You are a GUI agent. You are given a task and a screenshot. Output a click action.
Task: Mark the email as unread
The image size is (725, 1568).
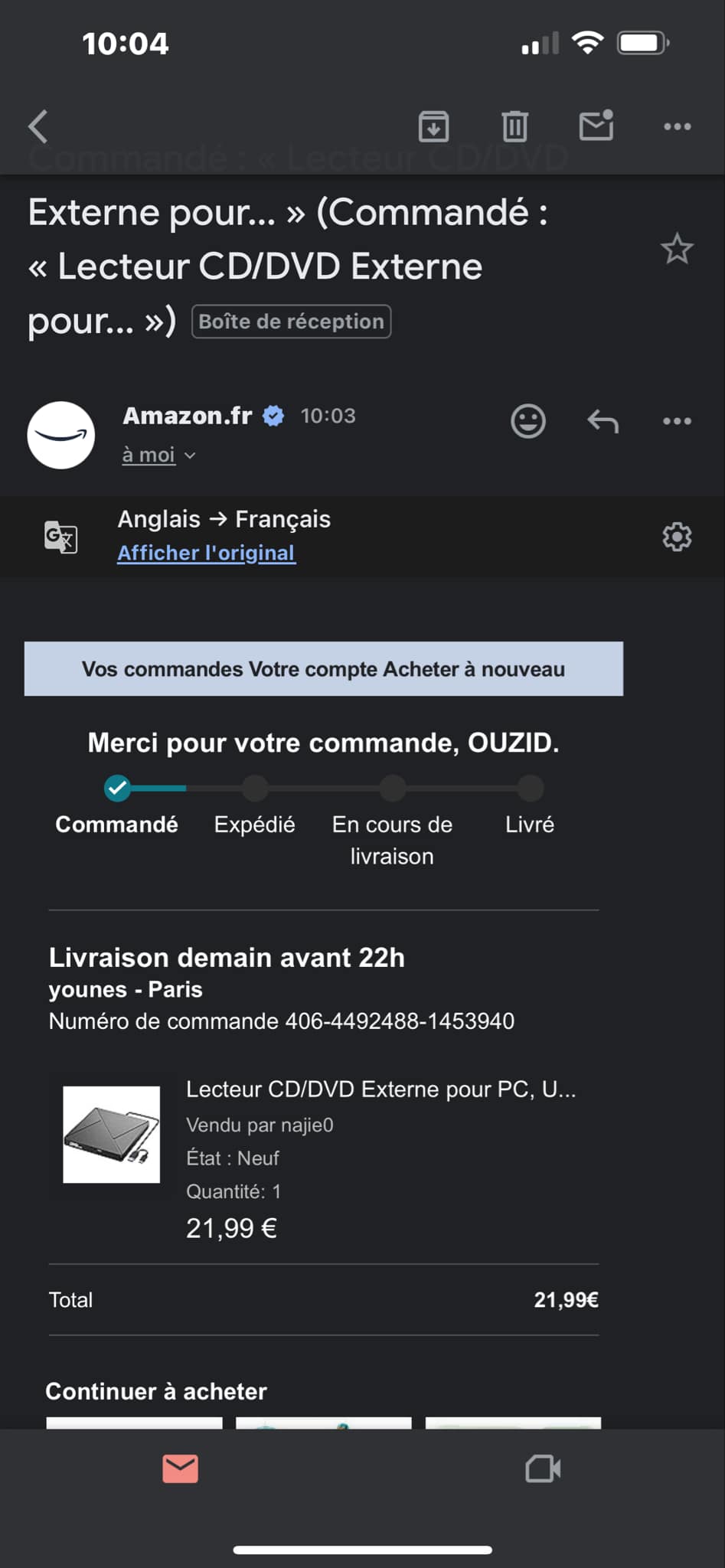596,126
